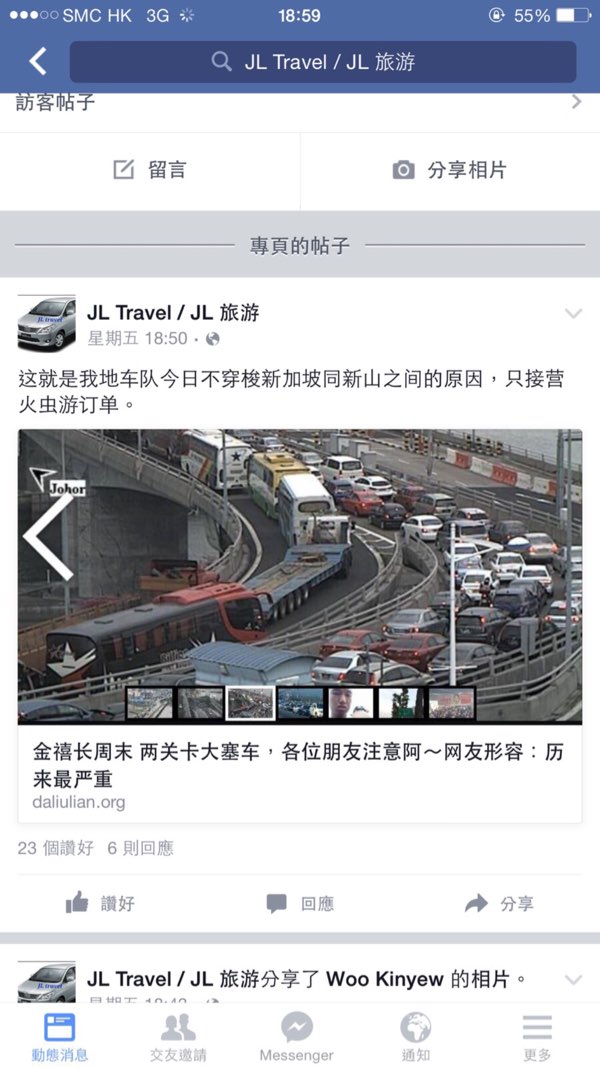Go back using the top-left arrow

(37, 62)
